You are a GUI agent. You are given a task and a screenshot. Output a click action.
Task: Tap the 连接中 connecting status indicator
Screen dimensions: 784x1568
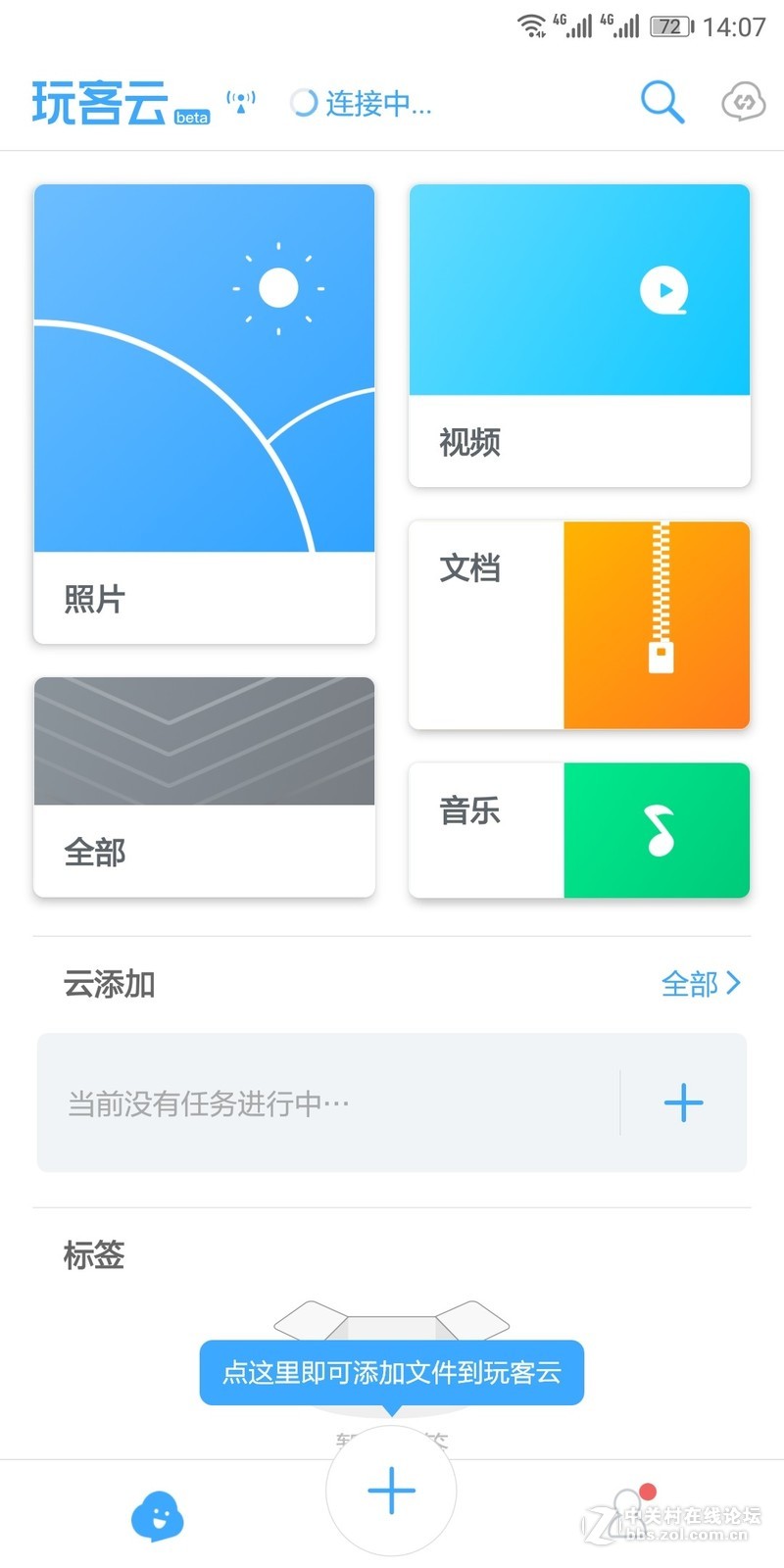[x=361, y=105]
